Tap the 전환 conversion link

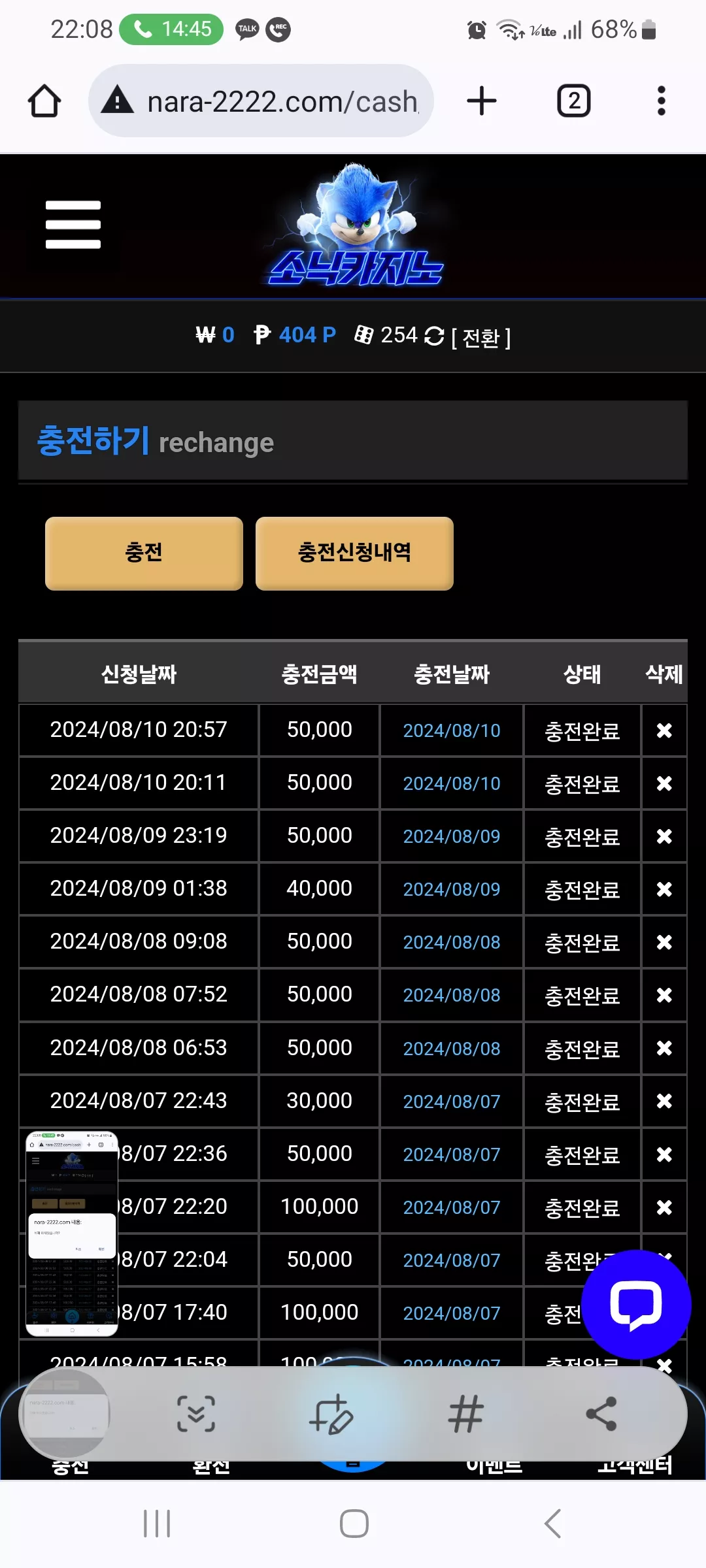tap(481, 337)
